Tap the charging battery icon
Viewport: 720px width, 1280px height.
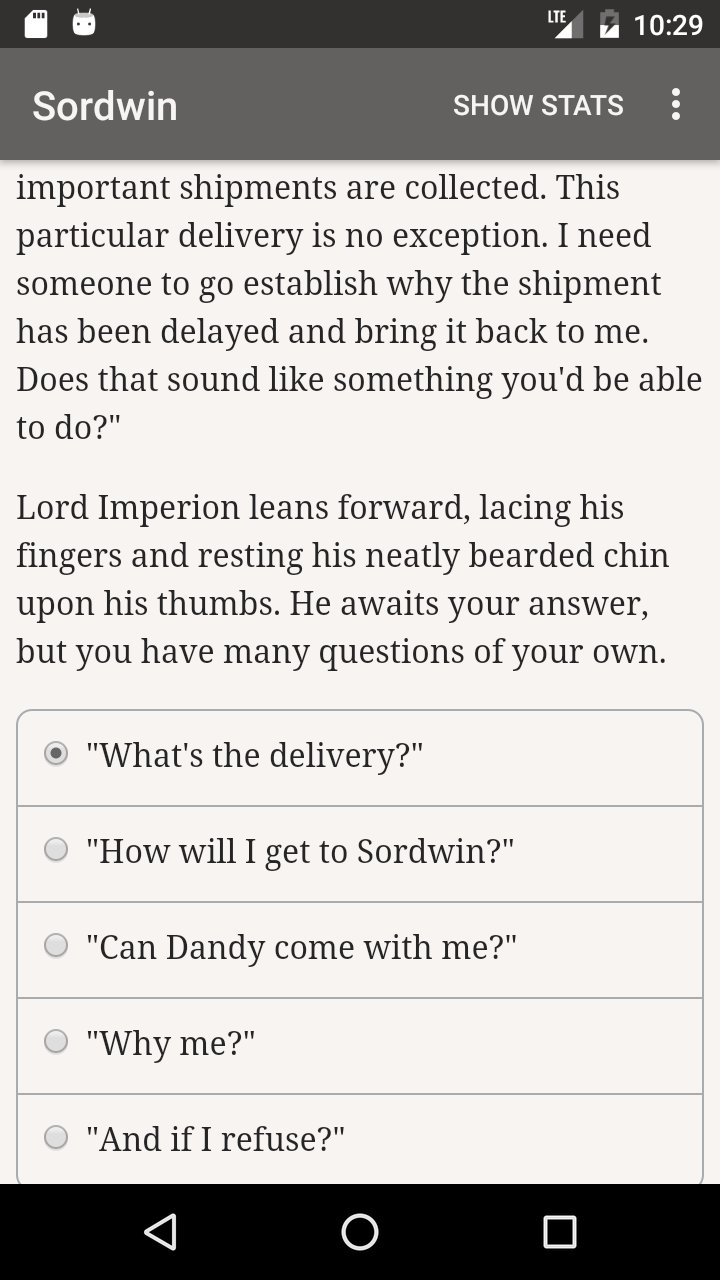pyautogui.click(x=610, y=25)
